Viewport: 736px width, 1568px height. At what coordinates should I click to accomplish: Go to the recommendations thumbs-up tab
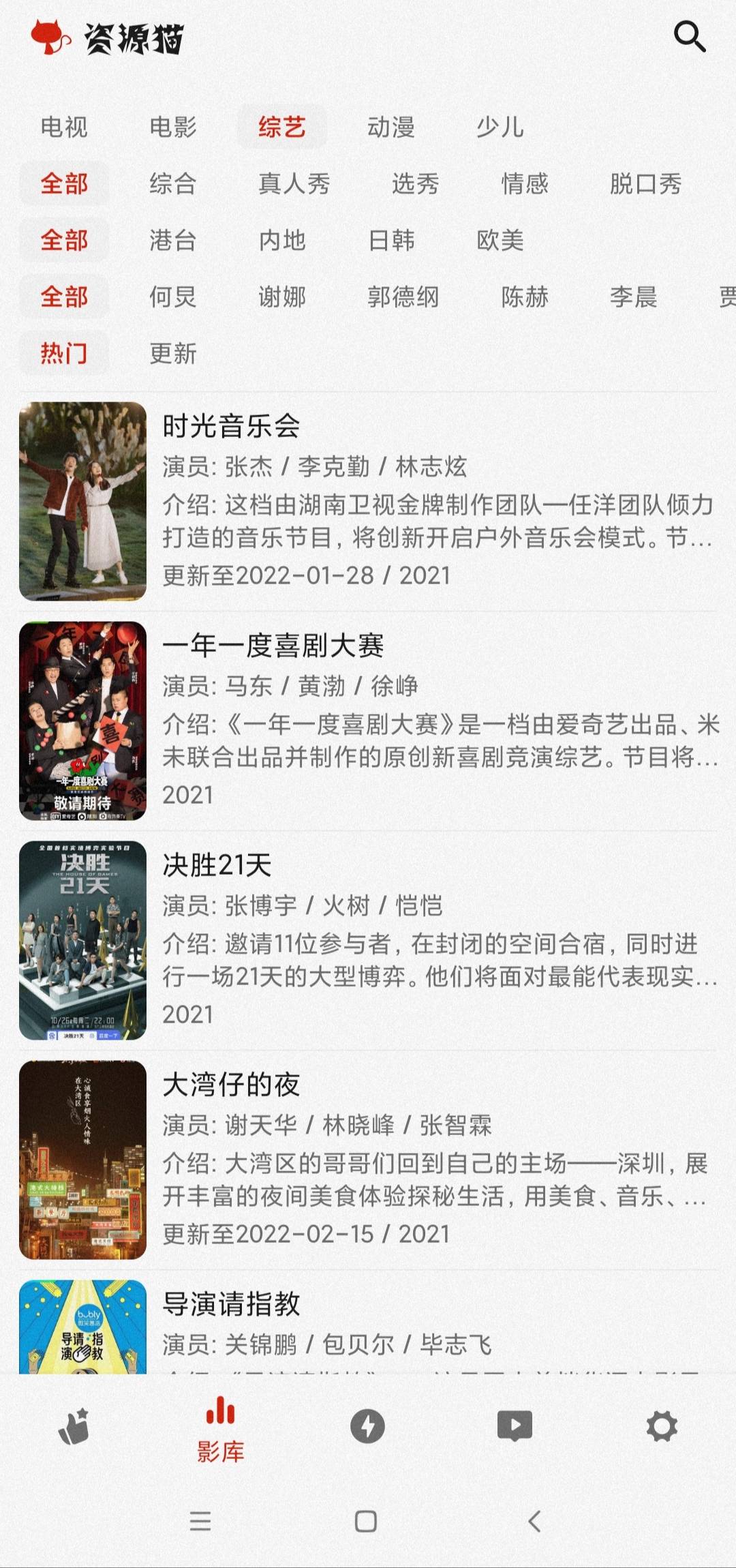[x=74, y=1426]
